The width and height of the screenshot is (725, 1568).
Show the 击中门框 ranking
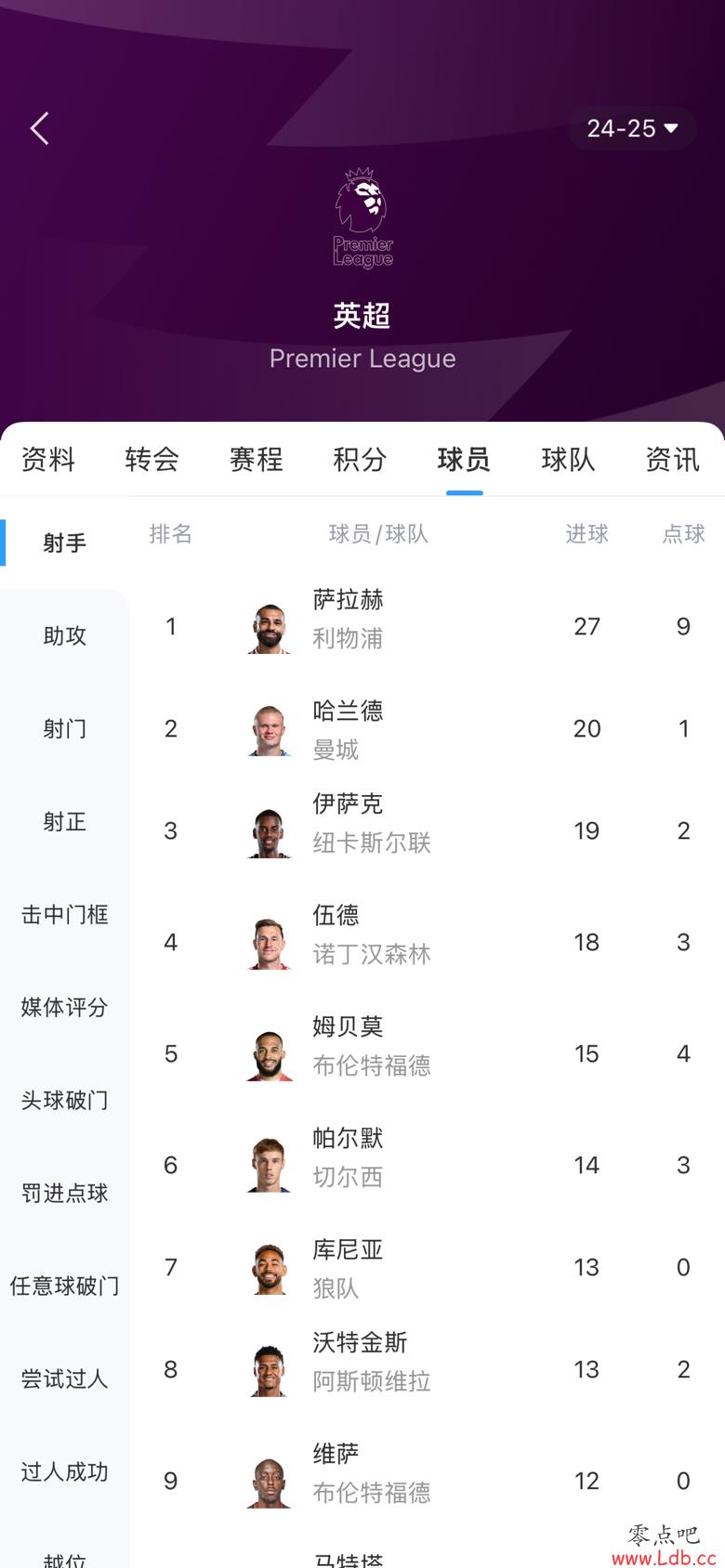point(65,914)
